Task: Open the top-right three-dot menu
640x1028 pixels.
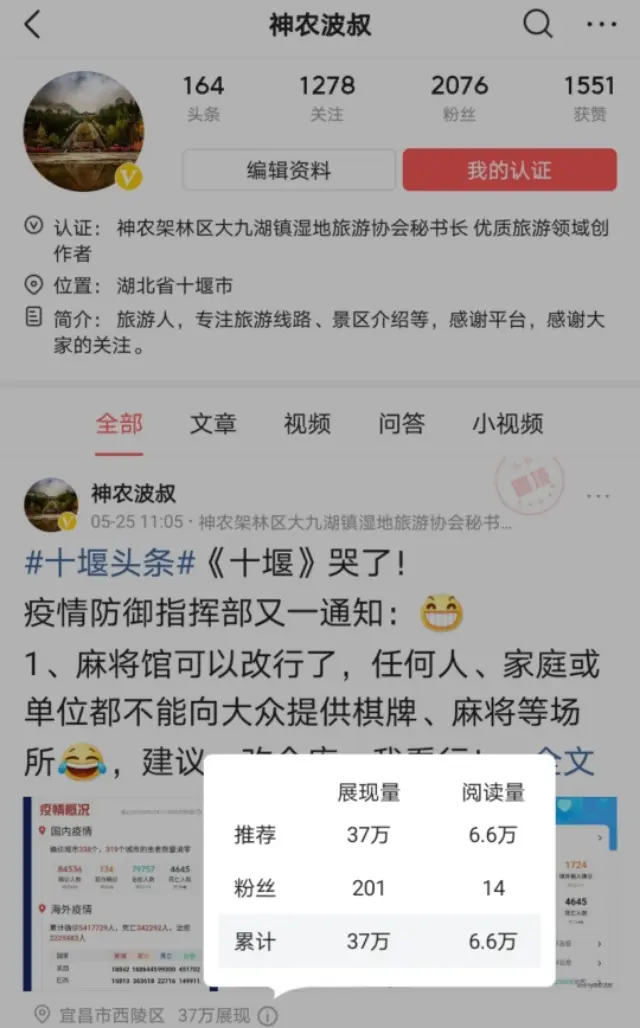Action: (x=601, y=25)
